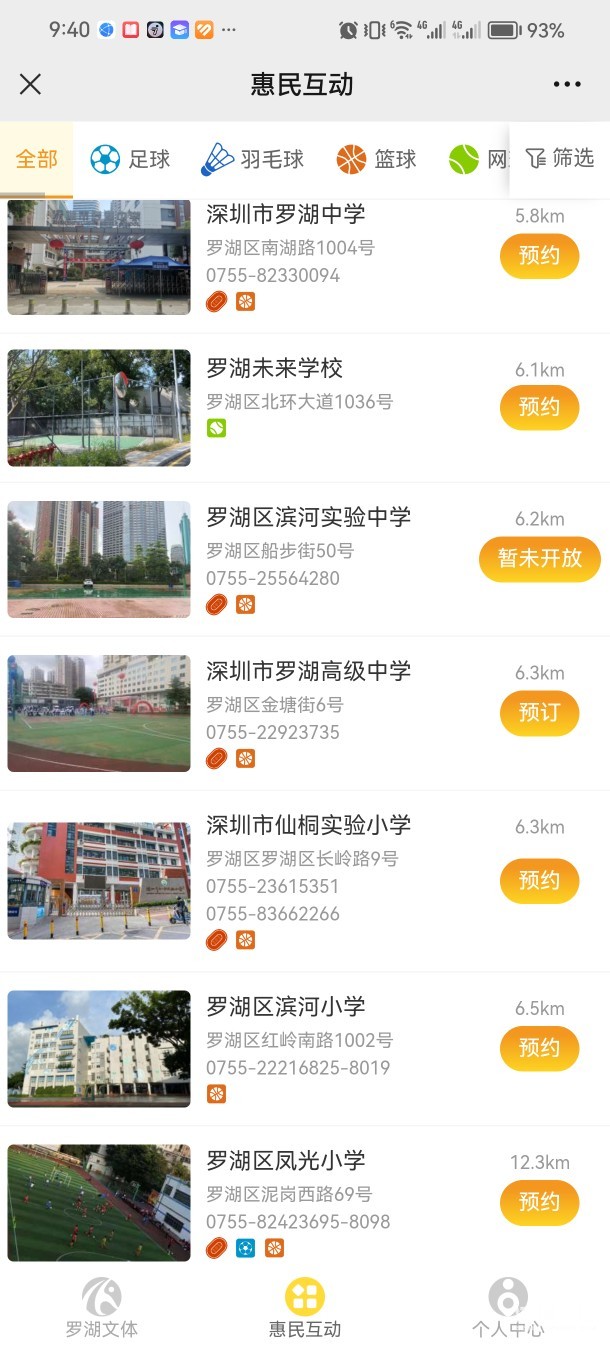Switch to the 篮球 tab

point(377,159)
